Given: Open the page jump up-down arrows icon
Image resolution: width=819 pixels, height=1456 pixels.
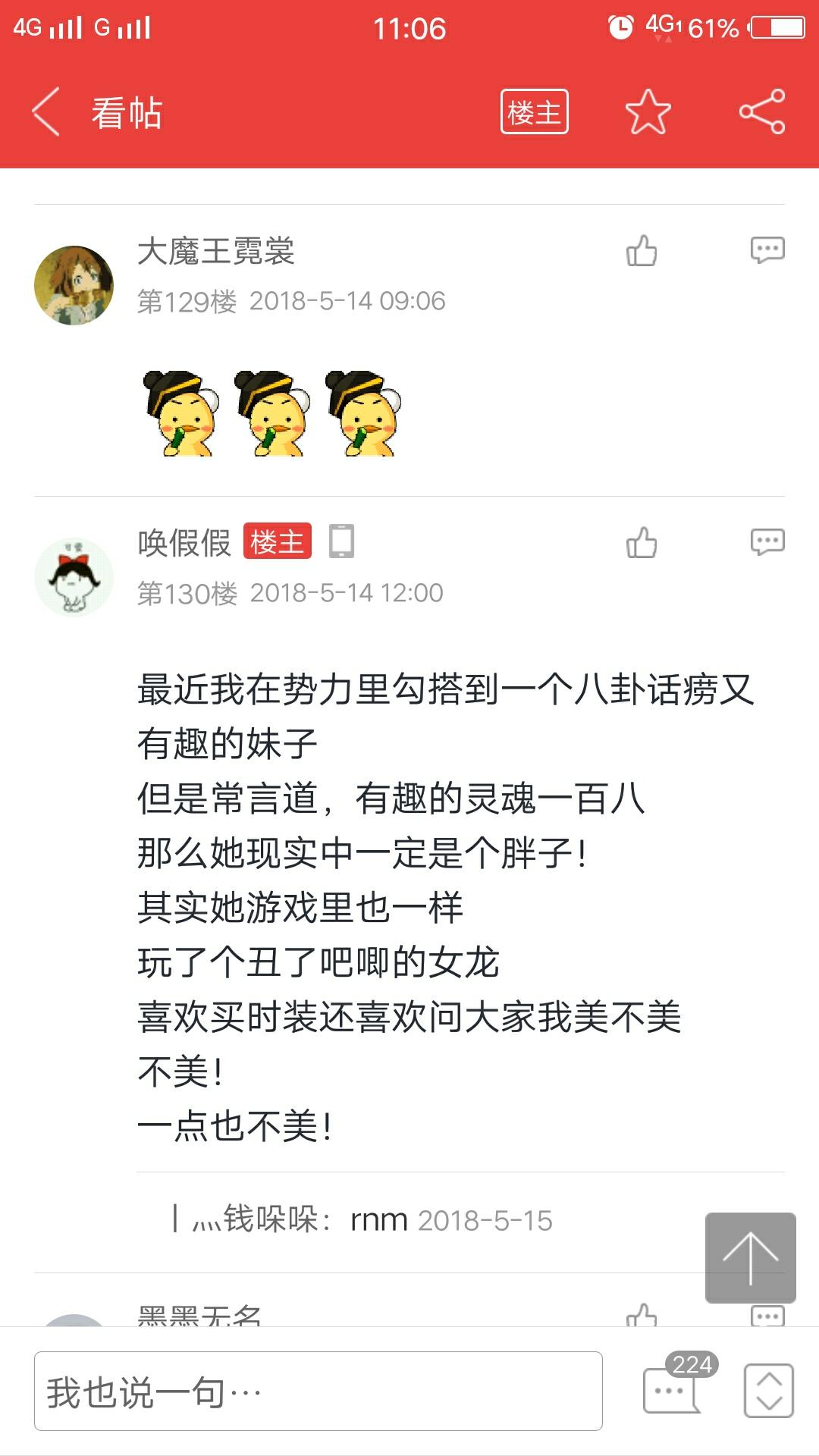Looking at the screenshot, I should tap(768, 1391).
